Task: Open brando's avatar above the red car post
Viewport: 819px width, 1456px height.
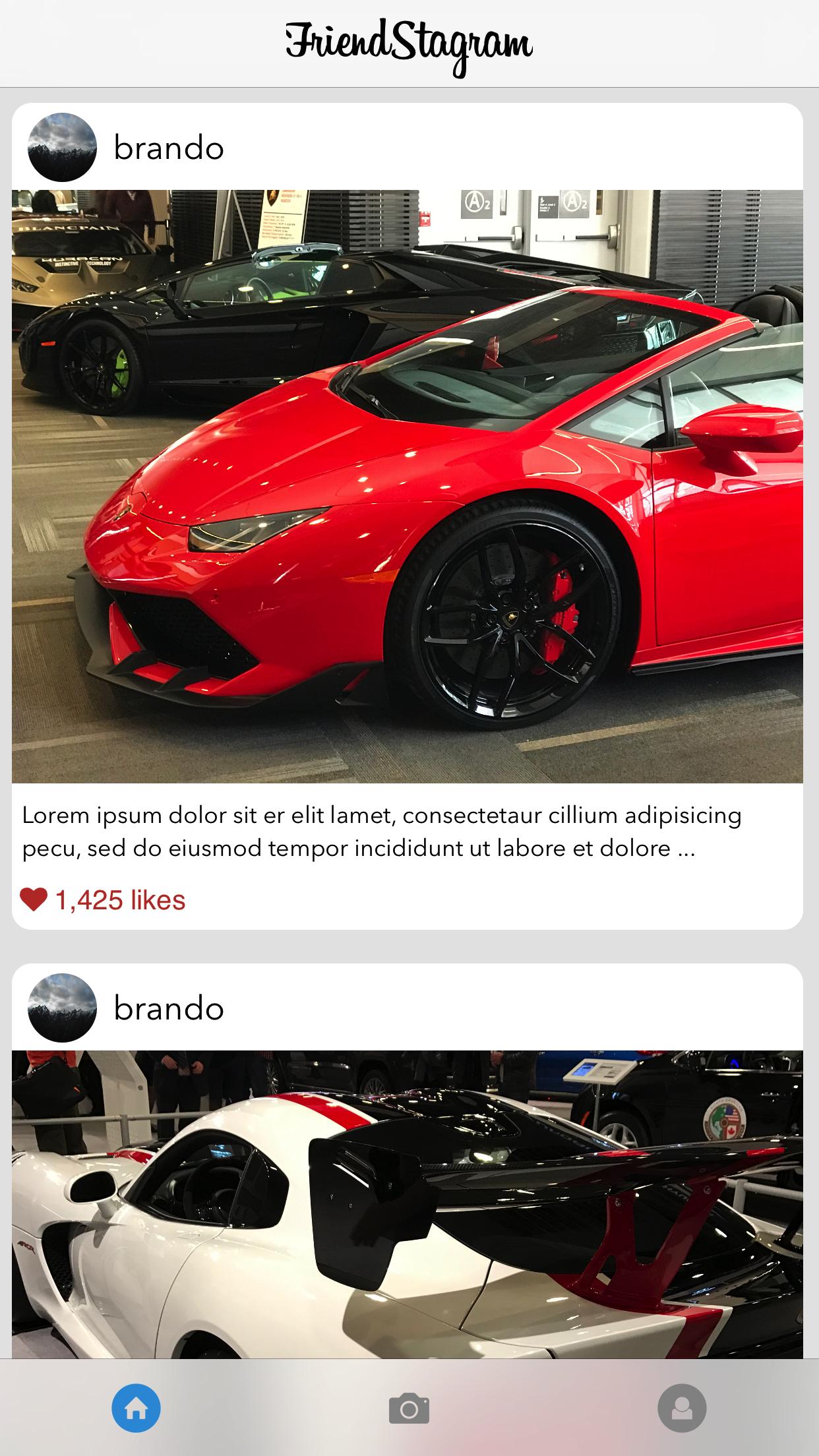Action: 62,147
